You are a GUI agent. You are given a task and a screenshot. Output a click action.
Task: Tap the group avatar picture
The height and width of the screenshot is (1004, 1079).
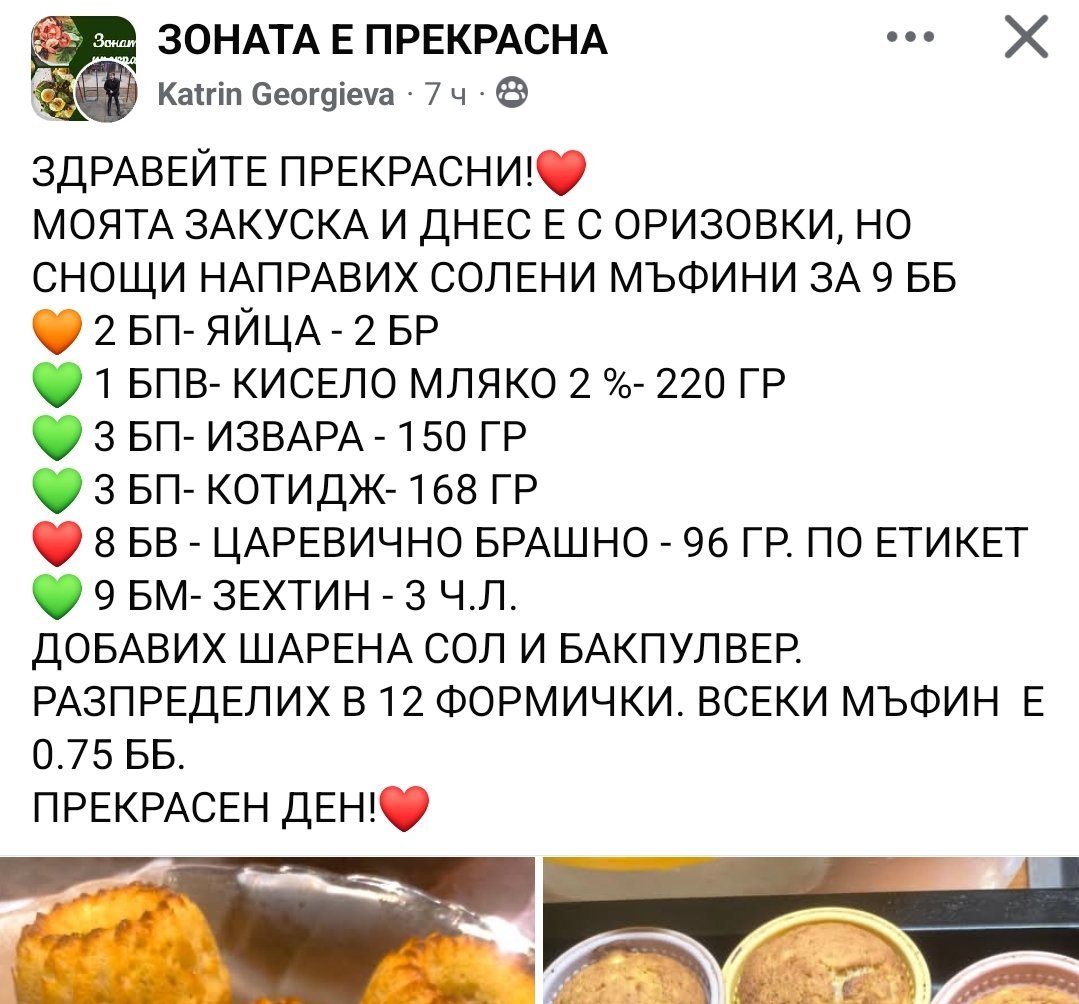point(83,68)
